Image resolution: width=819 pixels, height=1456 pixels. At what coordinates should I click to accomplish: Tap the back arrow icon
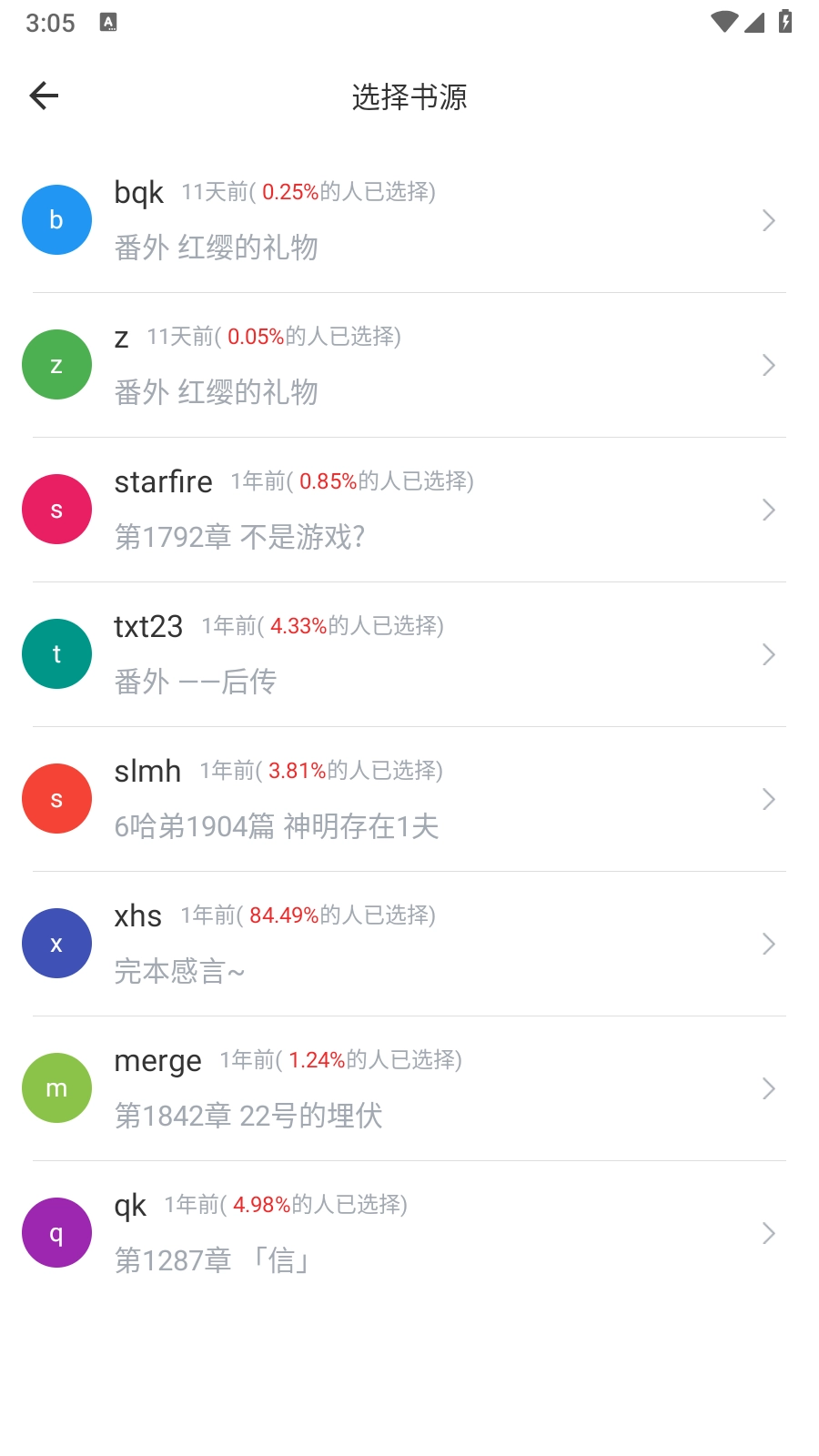[x=43, y=95]
